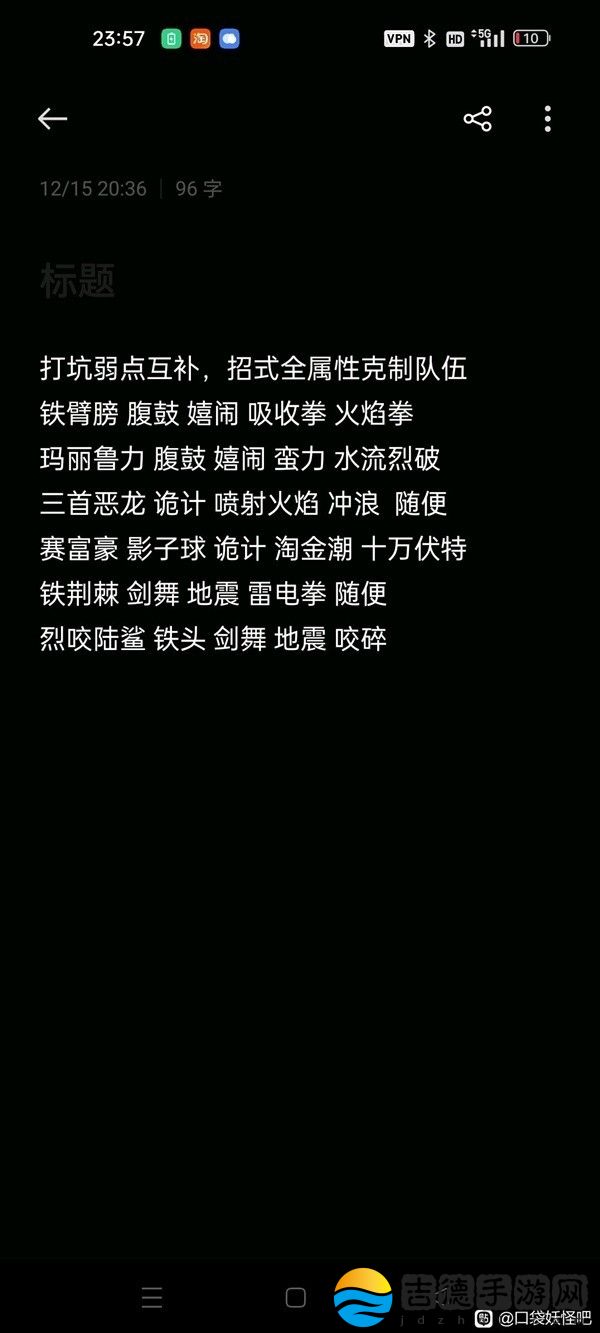The width and height of the screenshot is (600, 1333).
Task: Share this note
Action: [x=477, y=119]
